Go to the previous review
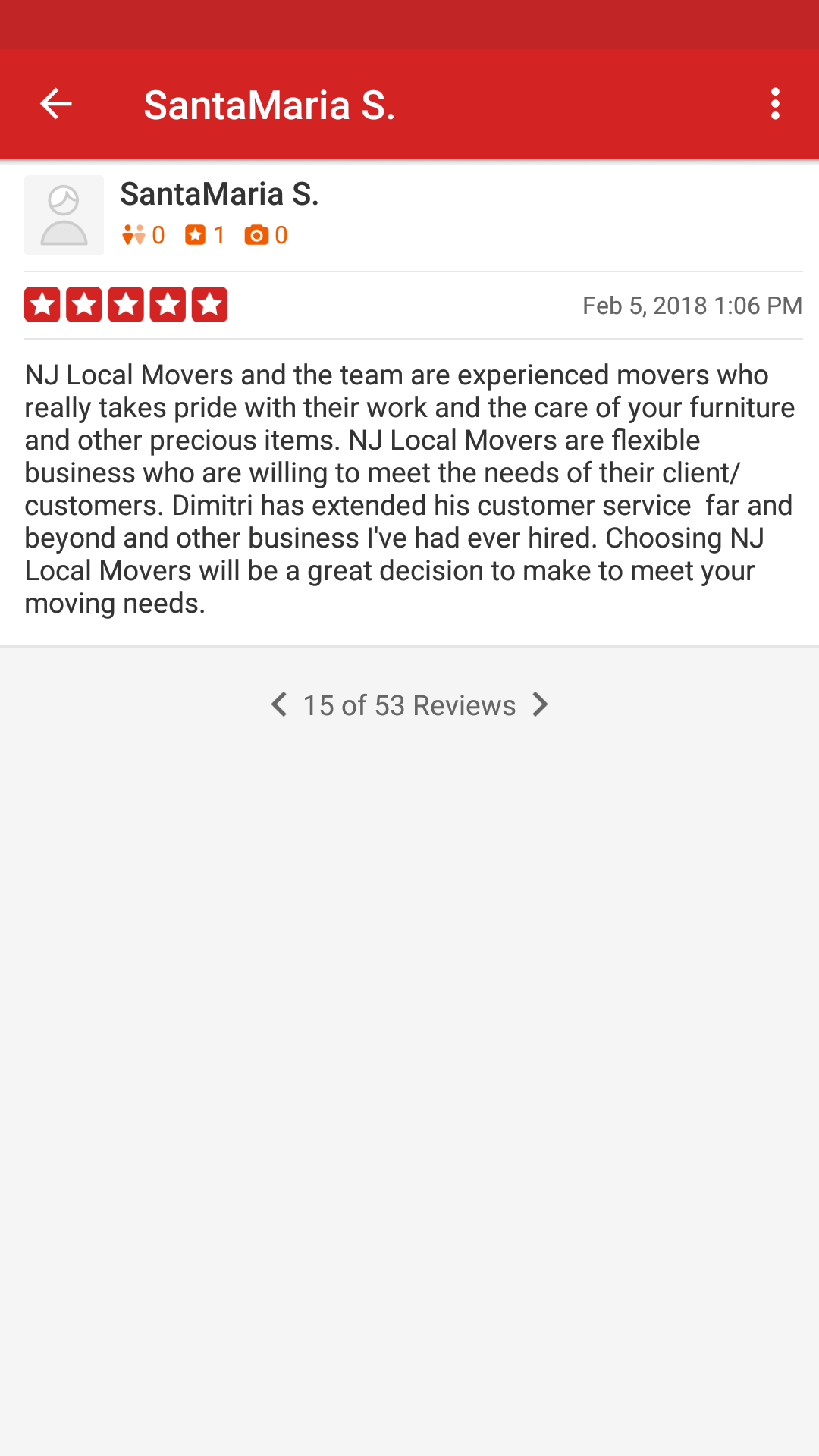 [279, 704]
